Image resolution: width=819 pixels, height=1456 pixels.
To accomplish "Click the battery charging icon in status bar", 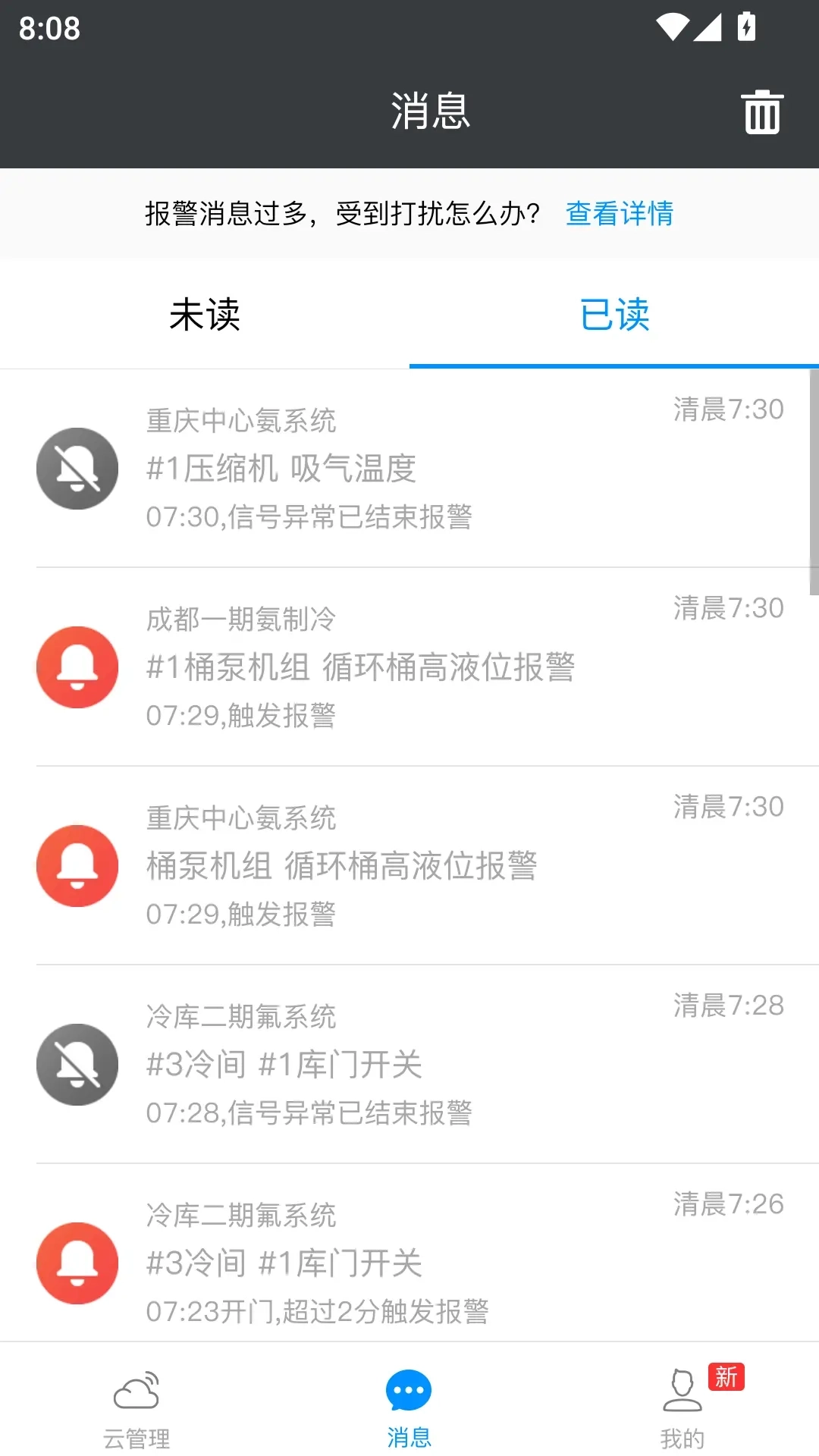I will click(x=748, y=28).
